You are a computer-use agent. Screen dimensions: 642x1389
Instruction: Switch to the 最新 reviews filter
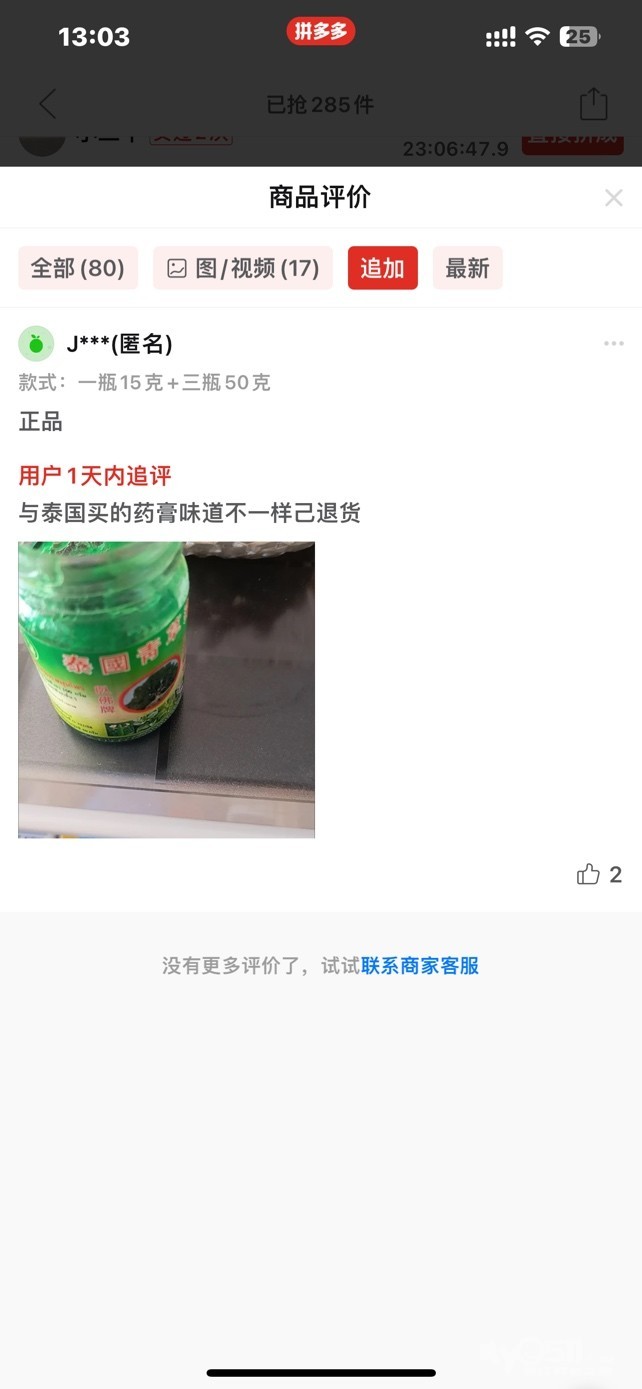coord(467,268)
